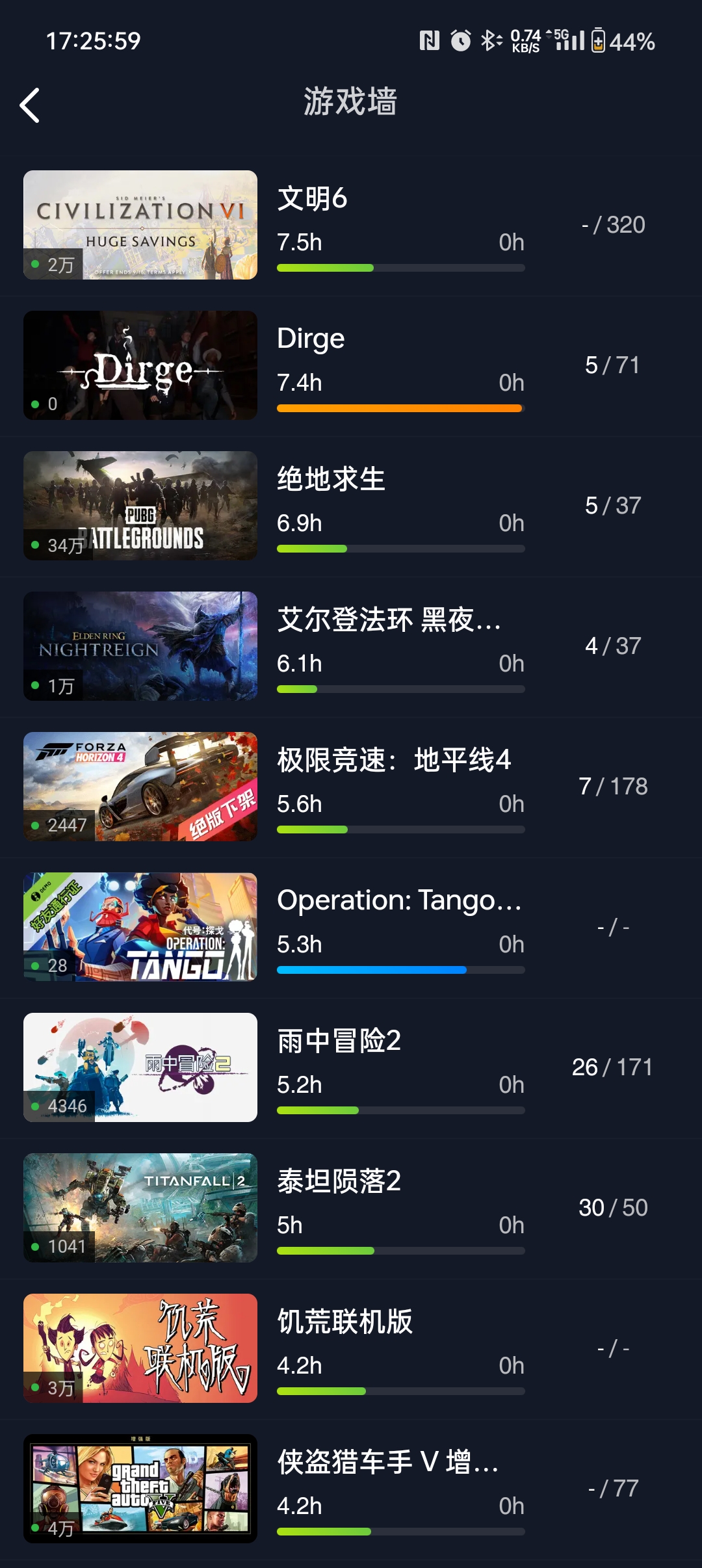
Task: Go back from the 游戏墙 page
Action: click(30, 105)
